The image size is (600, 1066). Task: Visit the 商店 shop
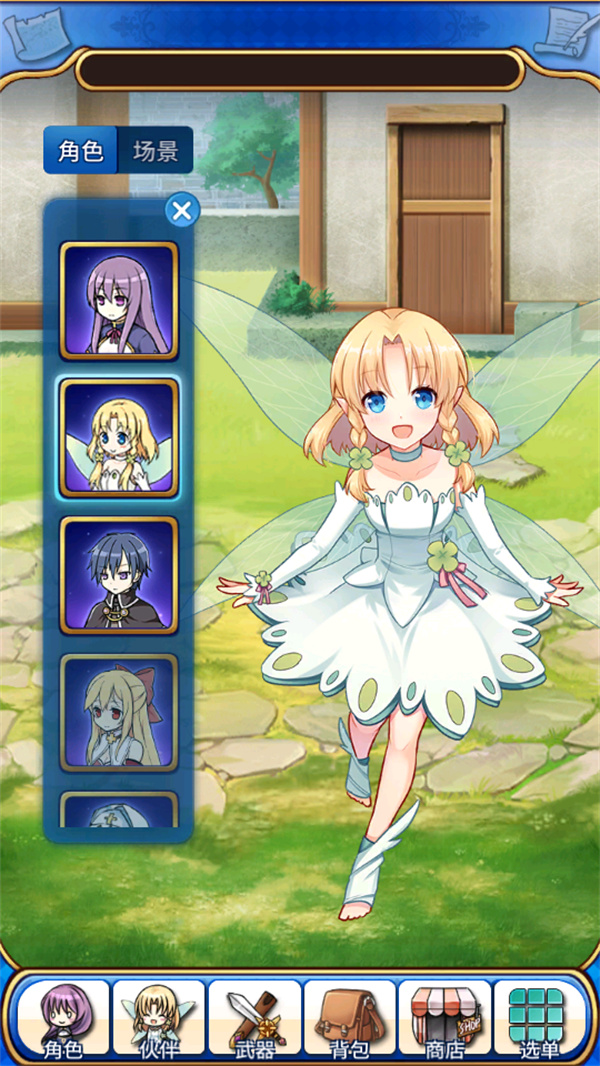pyautogui.click(x=444, y=1019)
